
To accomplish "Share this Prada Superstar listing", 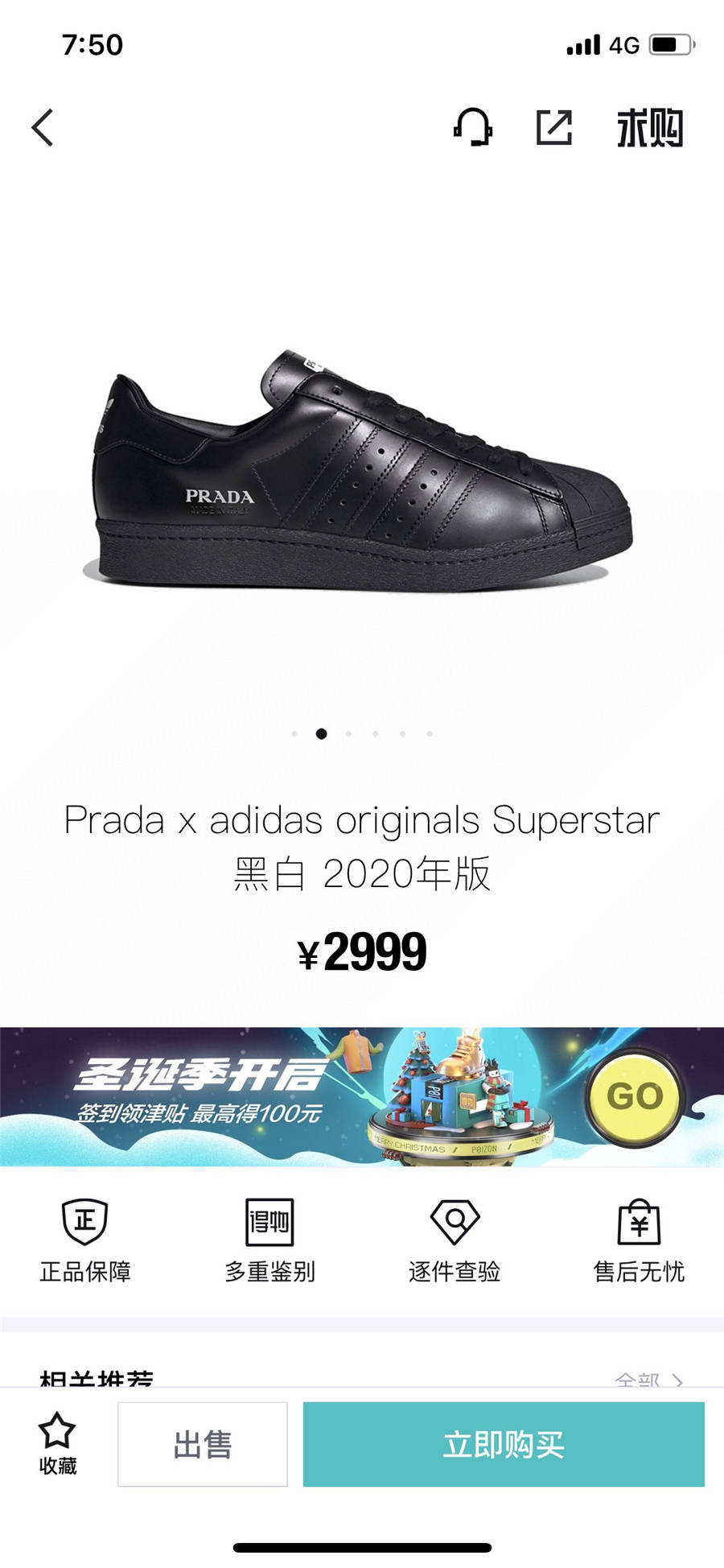I will [x=554, y=127].
